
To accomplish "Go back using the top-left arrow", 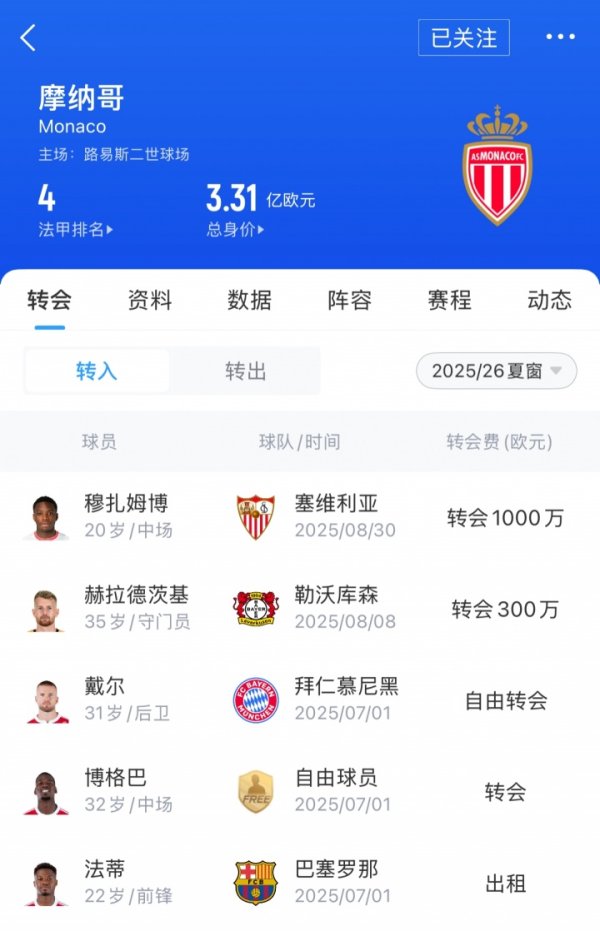I will [28, 39].
